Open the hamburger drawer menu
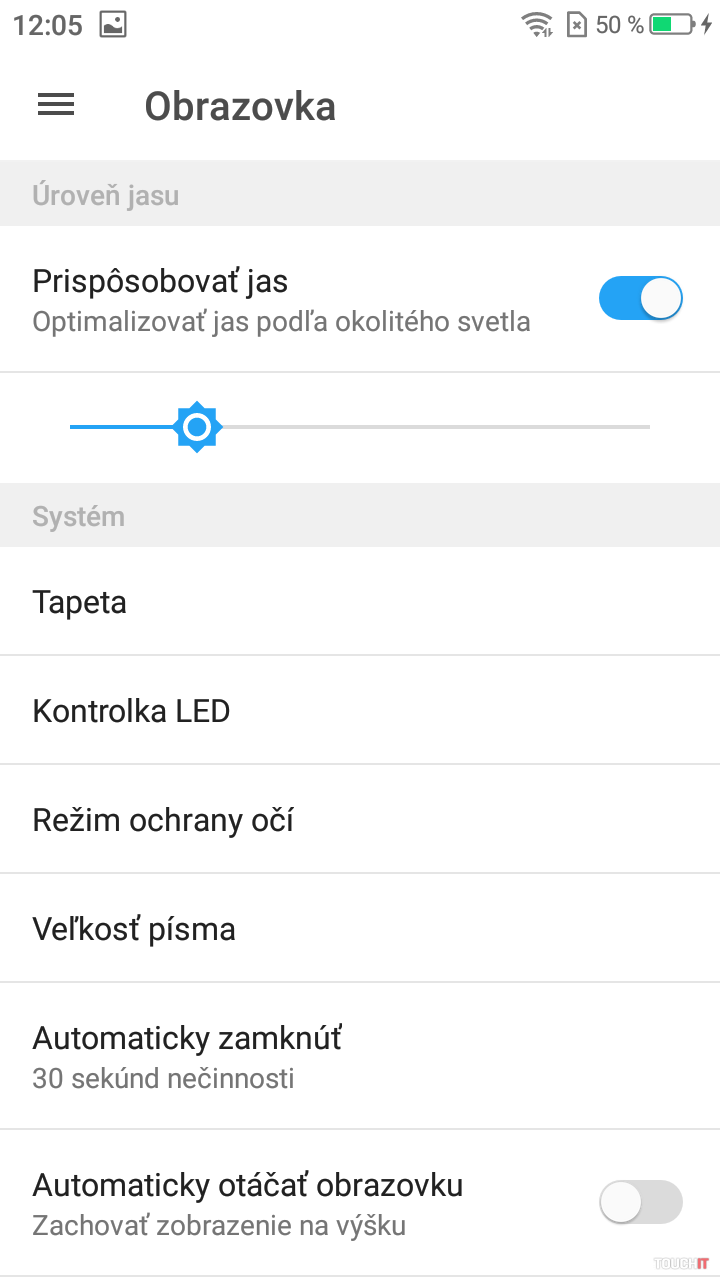Image resolution: width=720 pixels, height=1280 pixels. click(x=56, y=105)
